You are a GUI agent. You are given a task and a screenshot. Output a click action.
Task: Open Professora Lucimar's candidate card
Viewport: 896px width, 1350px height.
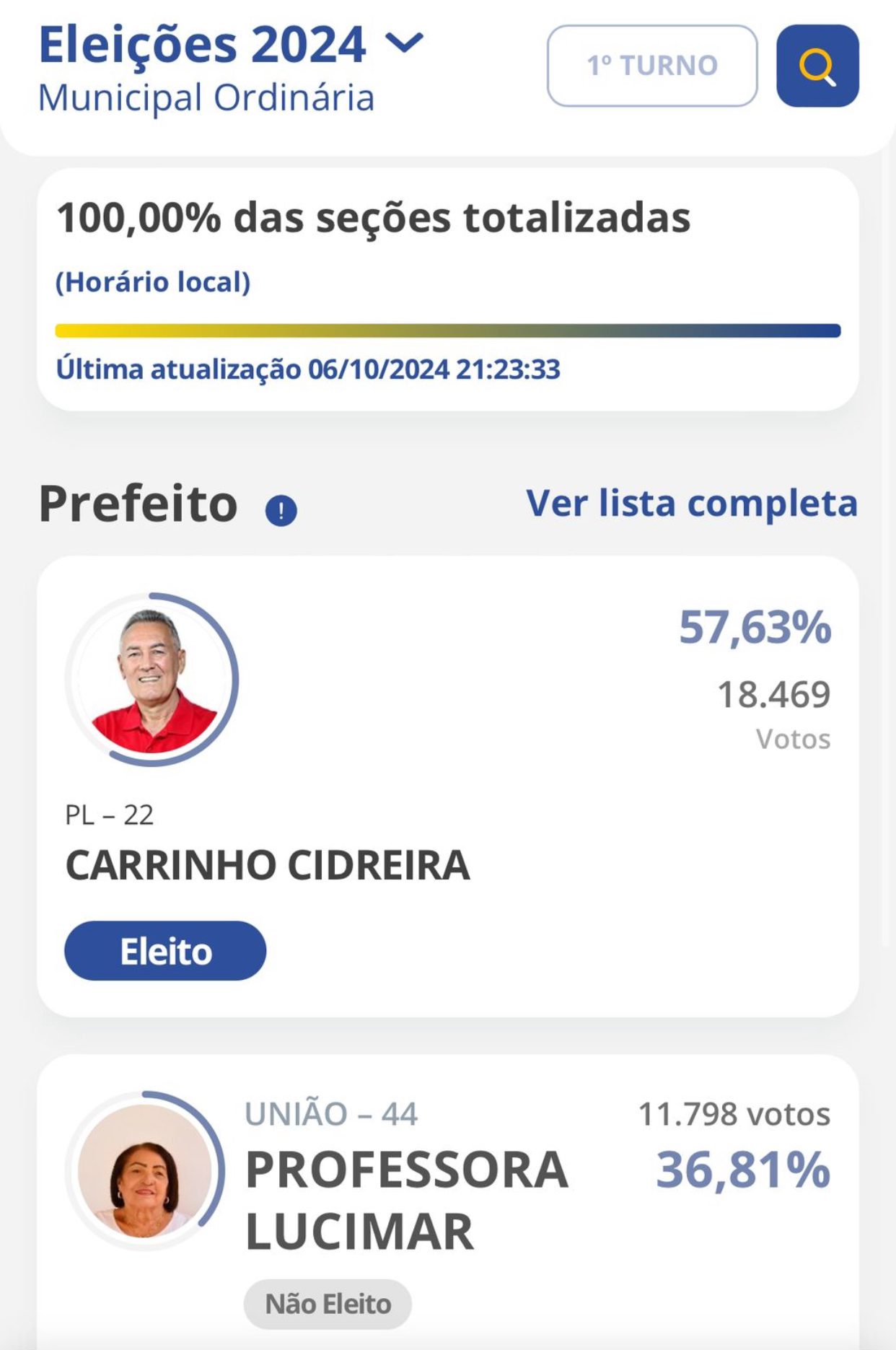click(x=447, y=1198)
